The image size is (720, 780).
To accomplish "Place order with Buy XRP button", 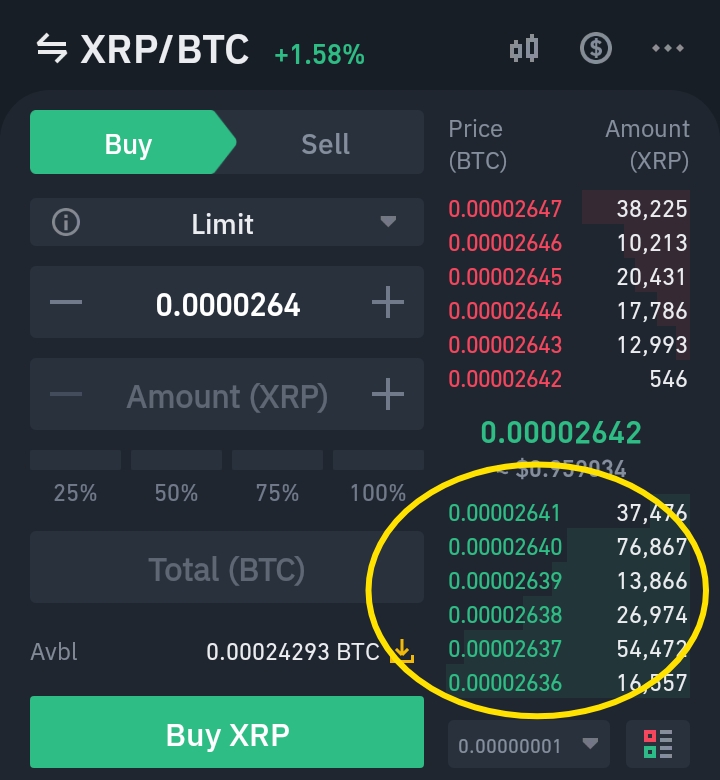I will coord(227,736).
